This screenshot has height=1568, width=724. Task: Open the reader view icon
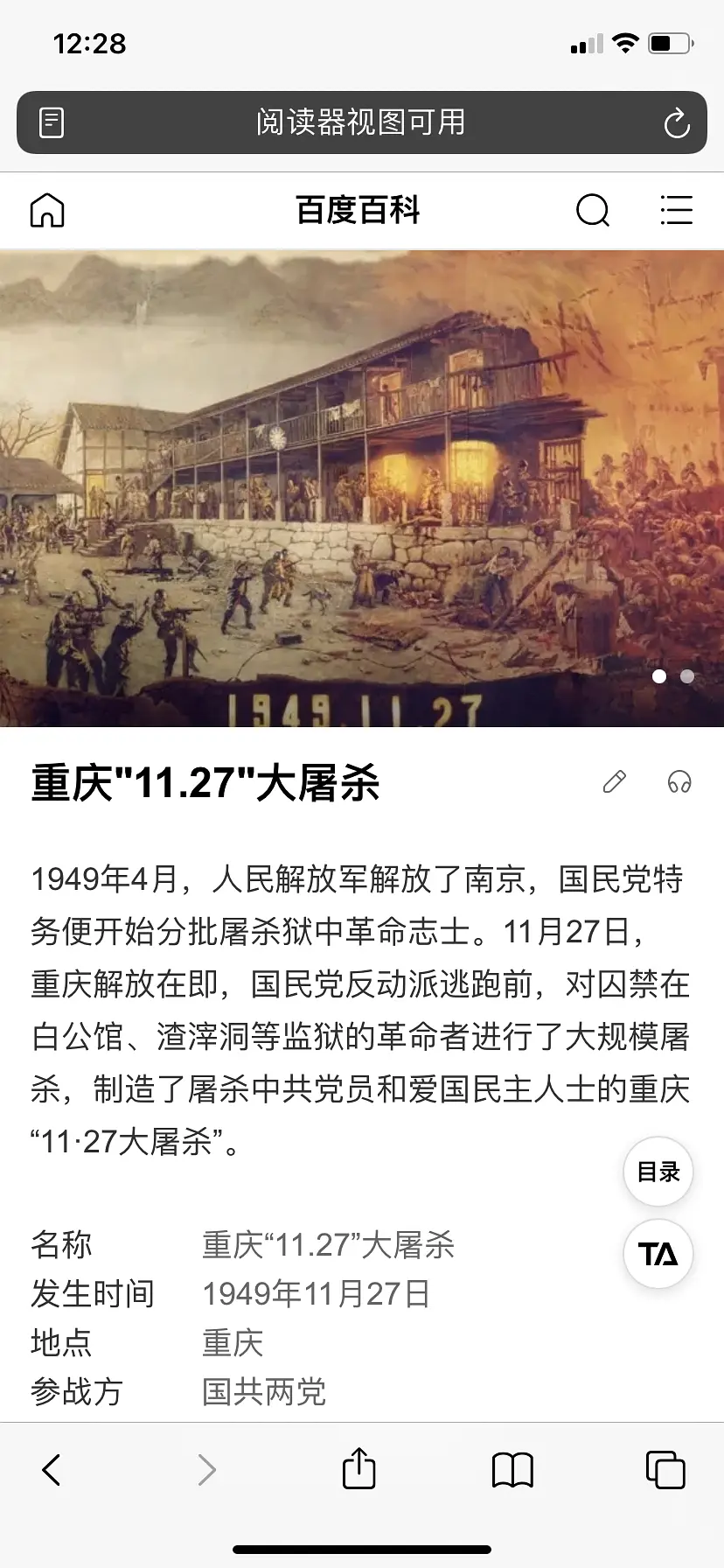click(x=52, y=122)
